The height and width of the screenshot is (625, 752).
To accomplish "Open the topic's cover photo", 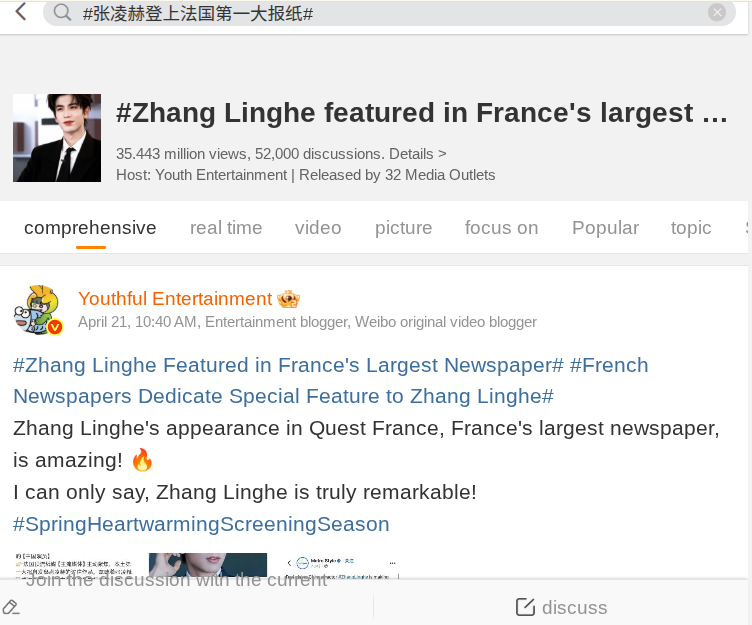I will 57,138.
